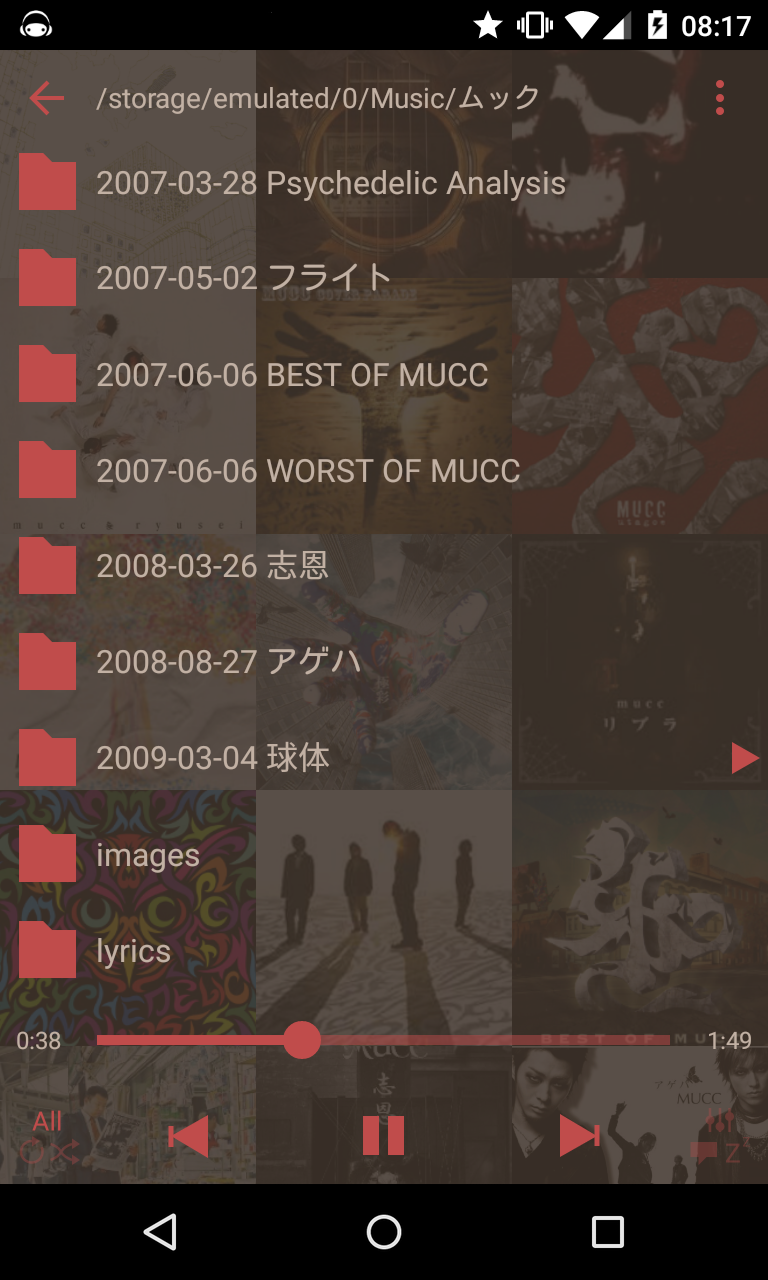Open folder 2008-03-26 志恩

(x=212, y=566)
